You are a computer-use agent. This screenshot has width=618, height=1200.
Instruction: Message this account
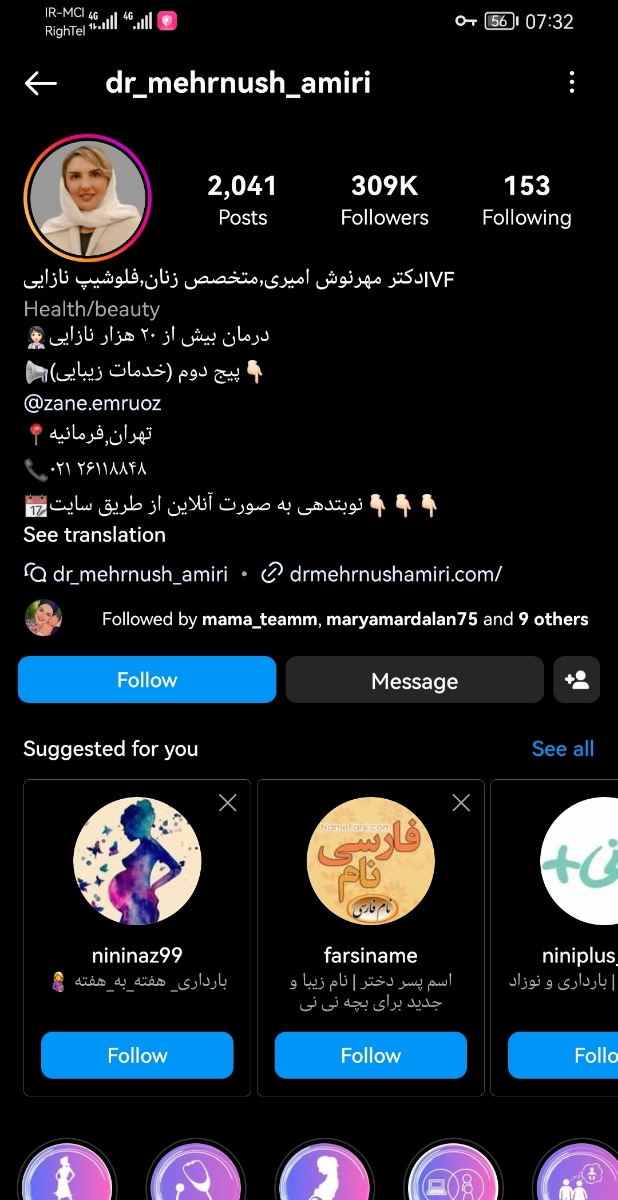coord(414,681)
